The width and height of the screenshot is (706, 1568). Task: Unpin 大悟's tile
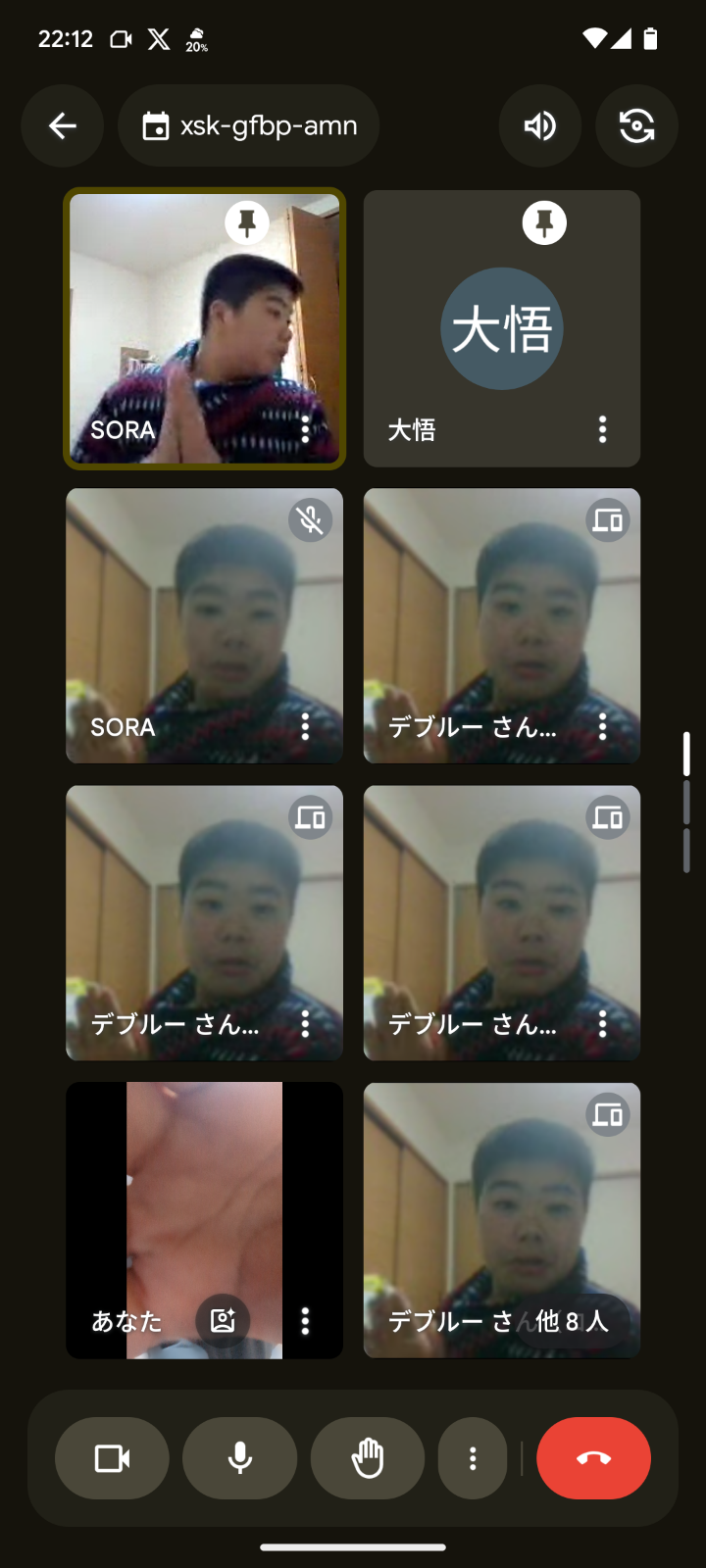pos(544,222)
